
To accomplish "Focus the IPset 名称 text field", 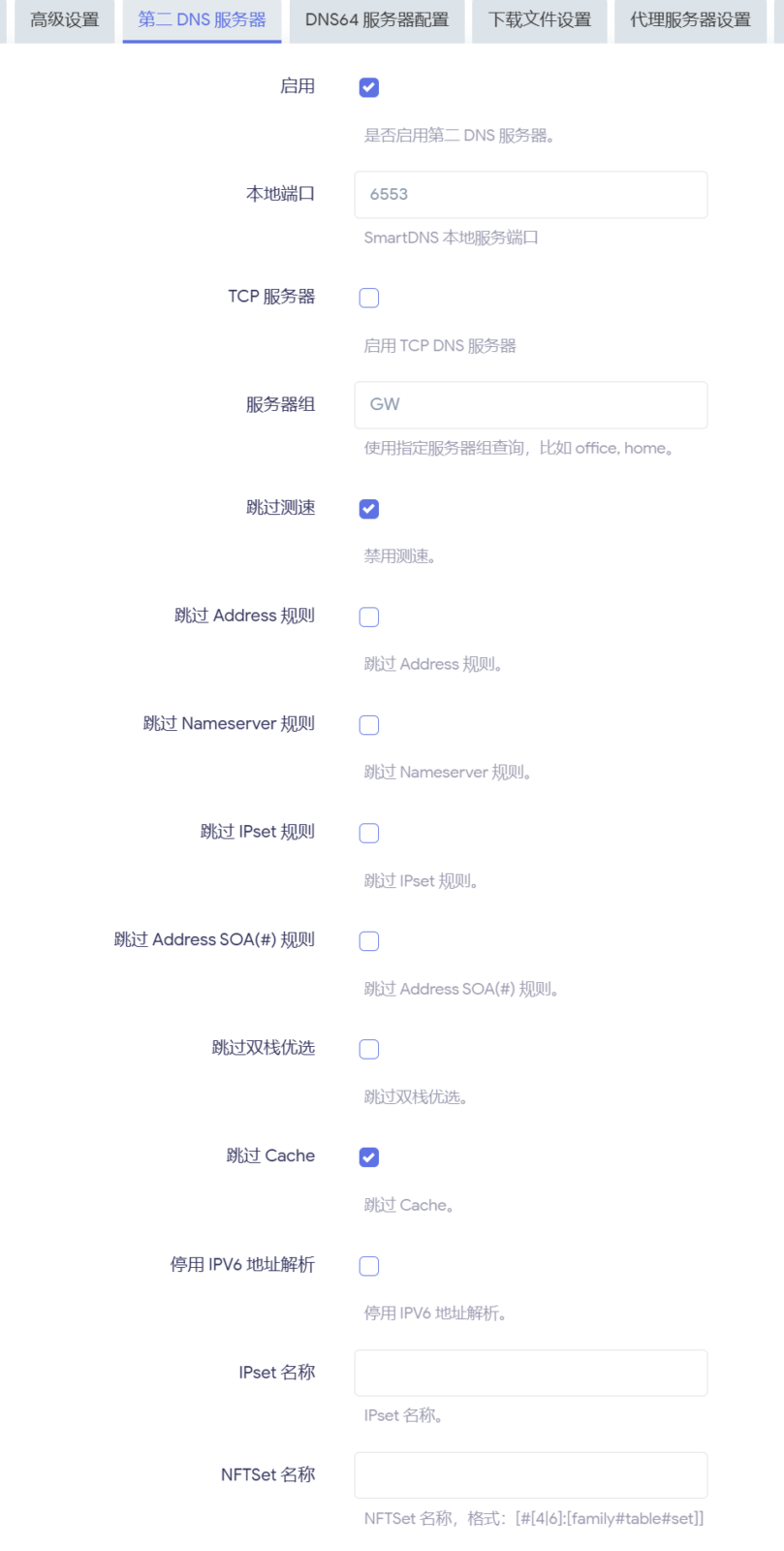I will [x=531, y=1373].
